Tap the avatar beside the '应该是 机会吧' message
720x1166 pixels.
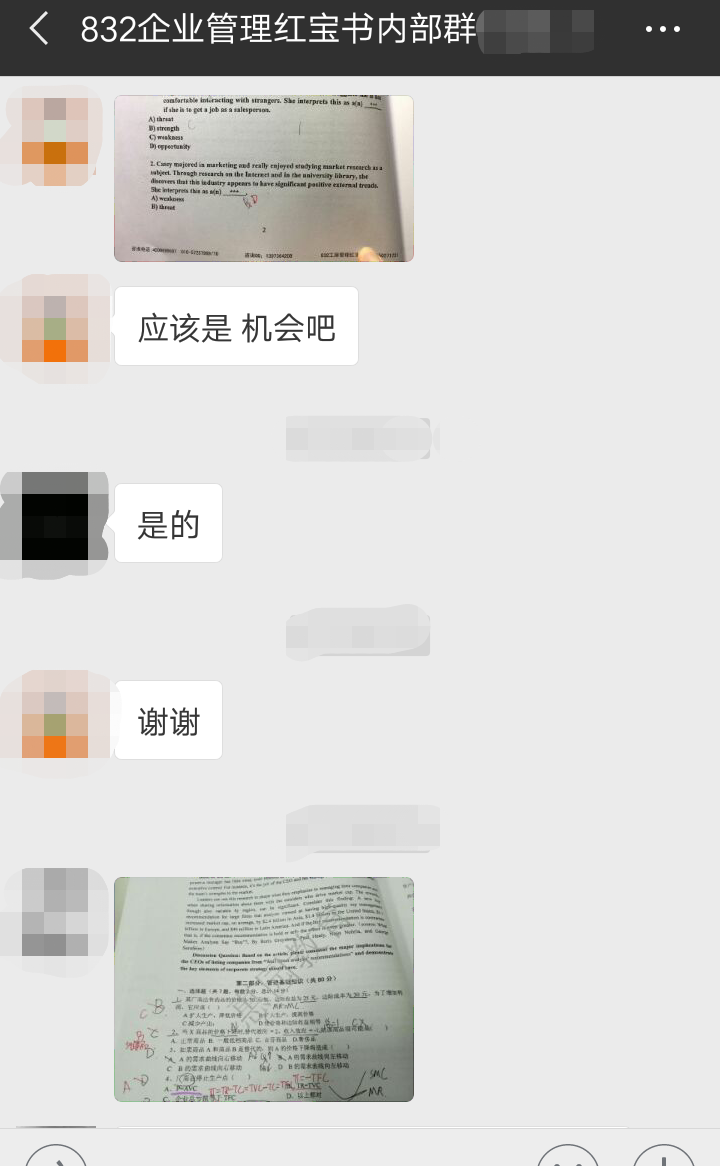click(x=55, y=326)
